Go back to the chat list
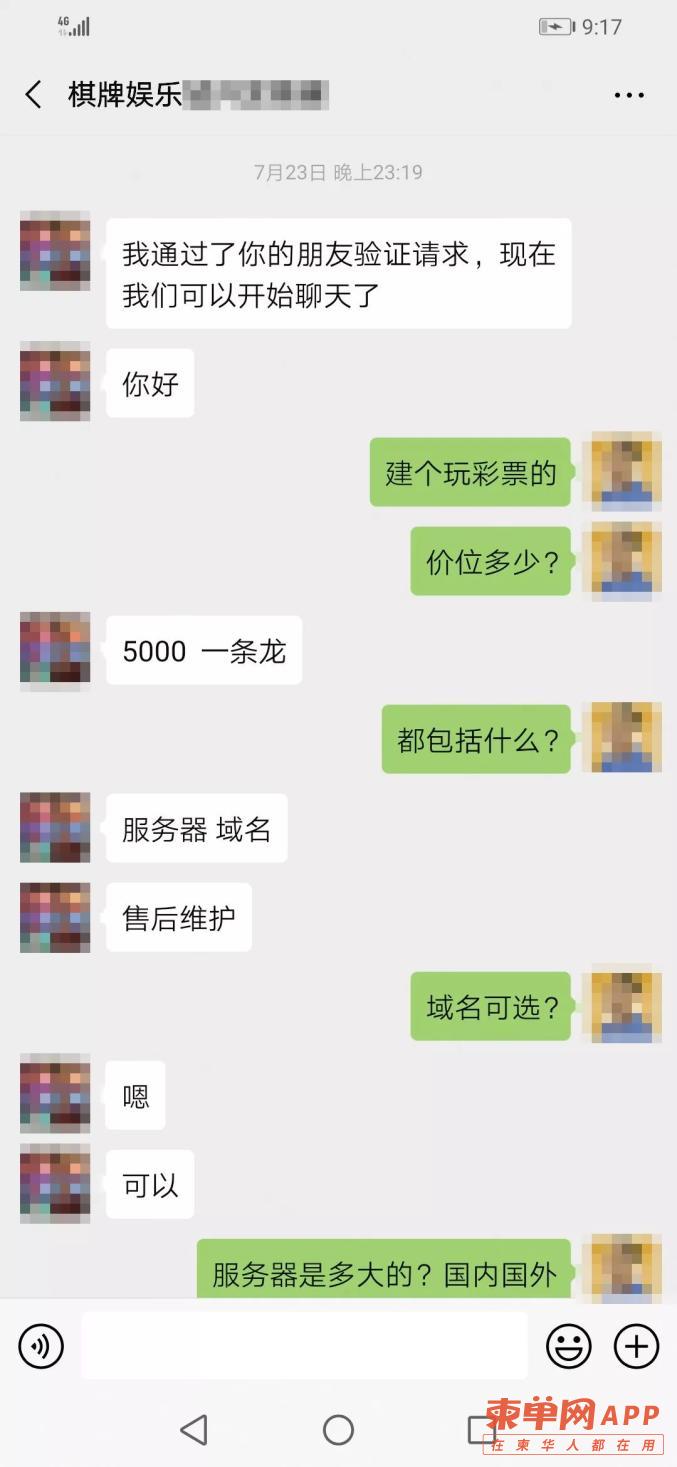Screen dimensions: 677x1467 [x=33, y=95]
